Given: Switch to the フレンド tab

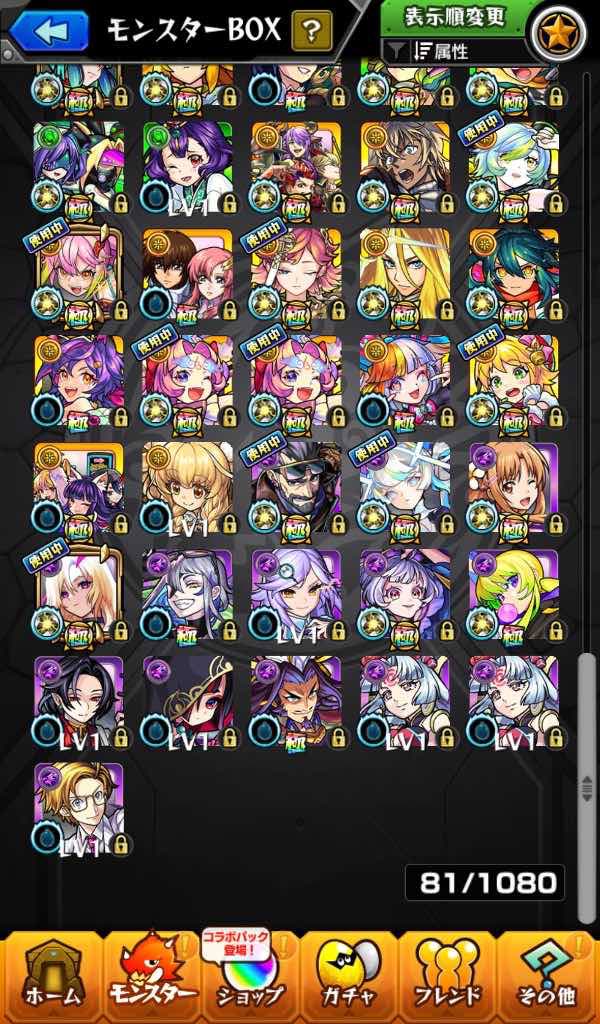Looking at the screenshot, I should [x=448, y=978].
